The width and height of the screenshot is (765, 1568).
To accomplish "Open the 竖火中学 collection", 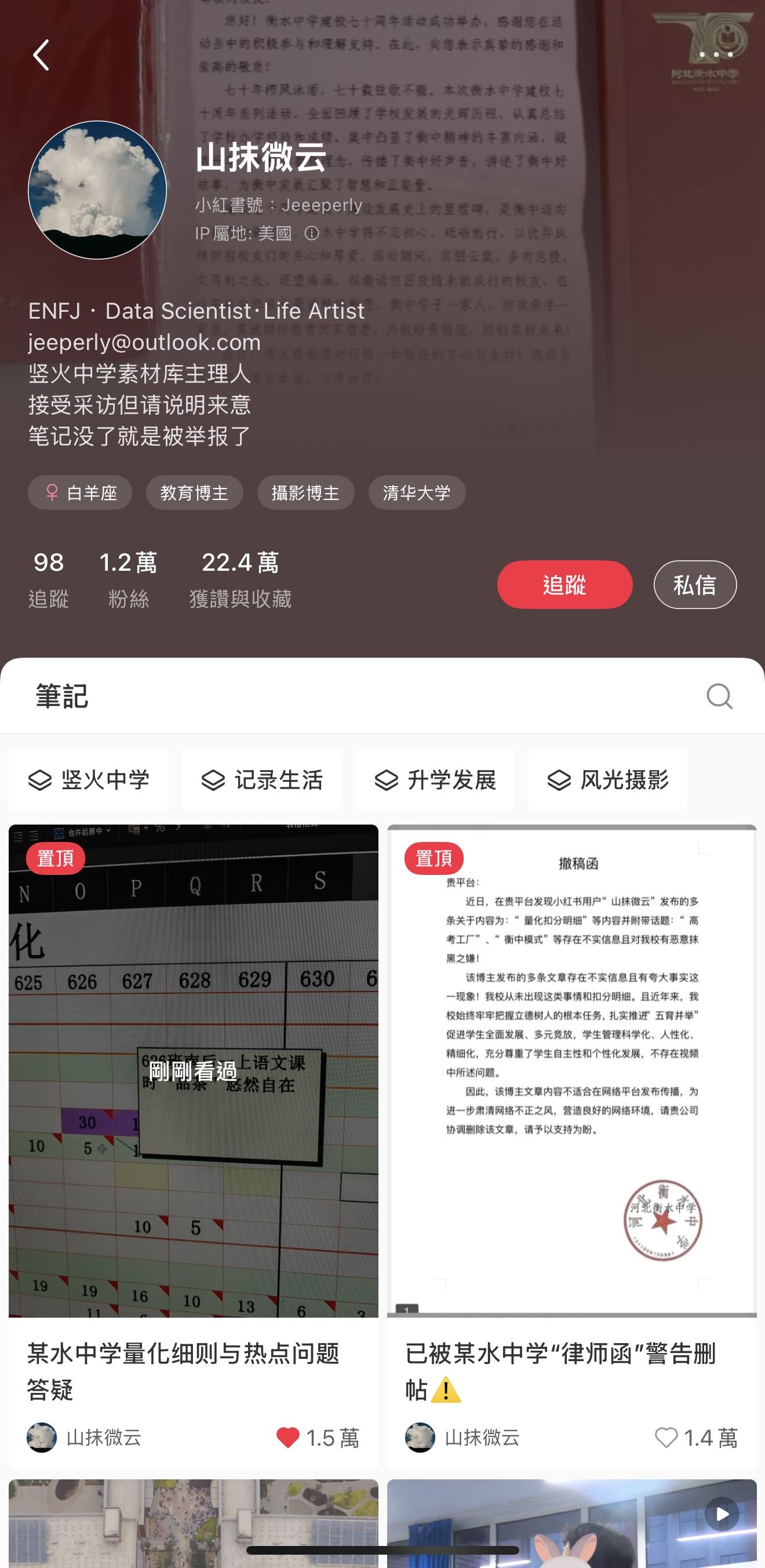I will coord(88,779).
